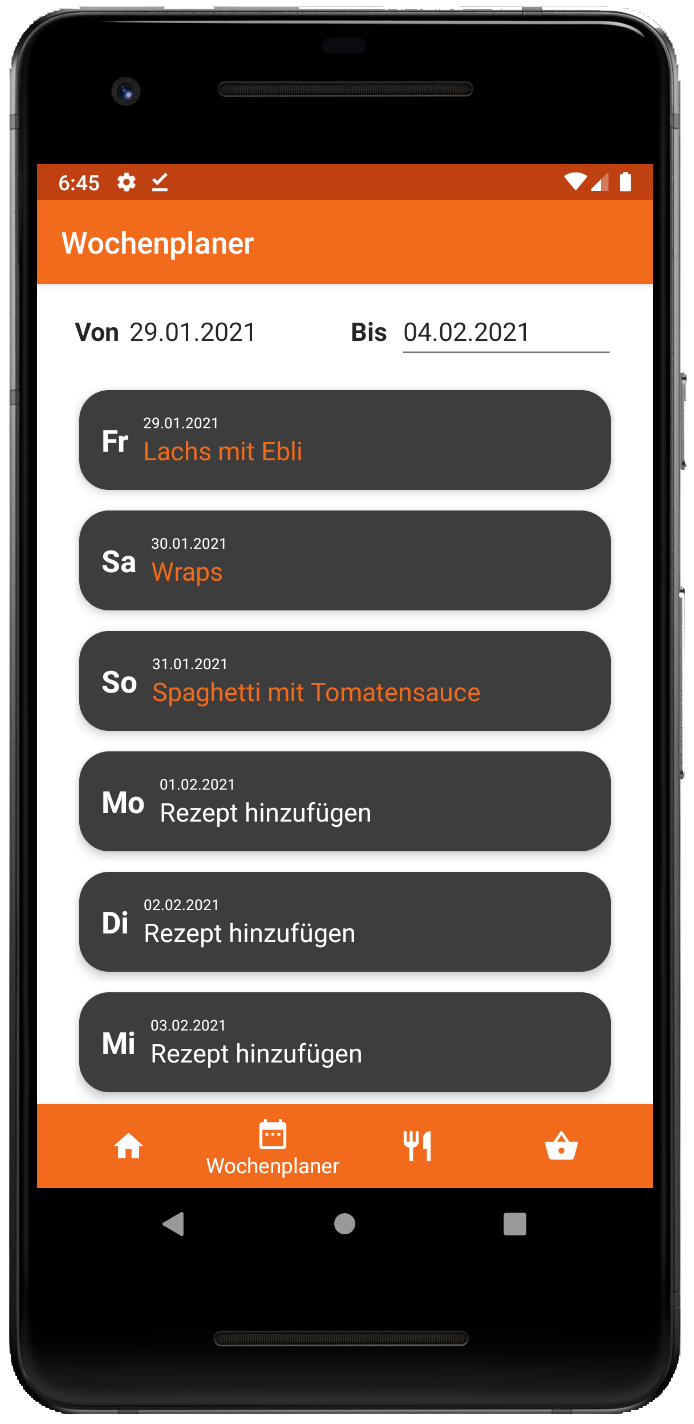Open the Bis date field 04.02.2021

(506, 332)
